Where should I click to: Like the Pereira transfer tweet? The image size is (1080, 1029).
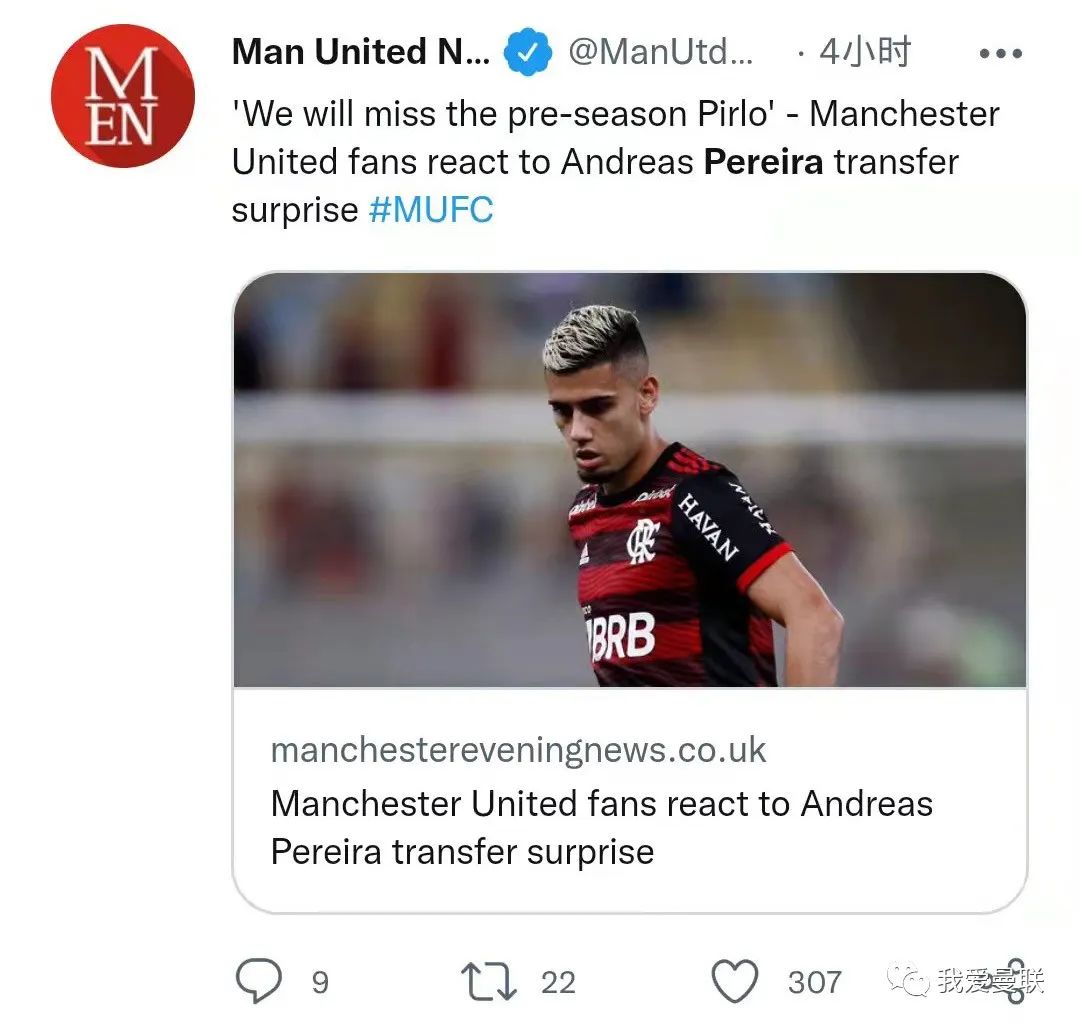click(735, 981)
